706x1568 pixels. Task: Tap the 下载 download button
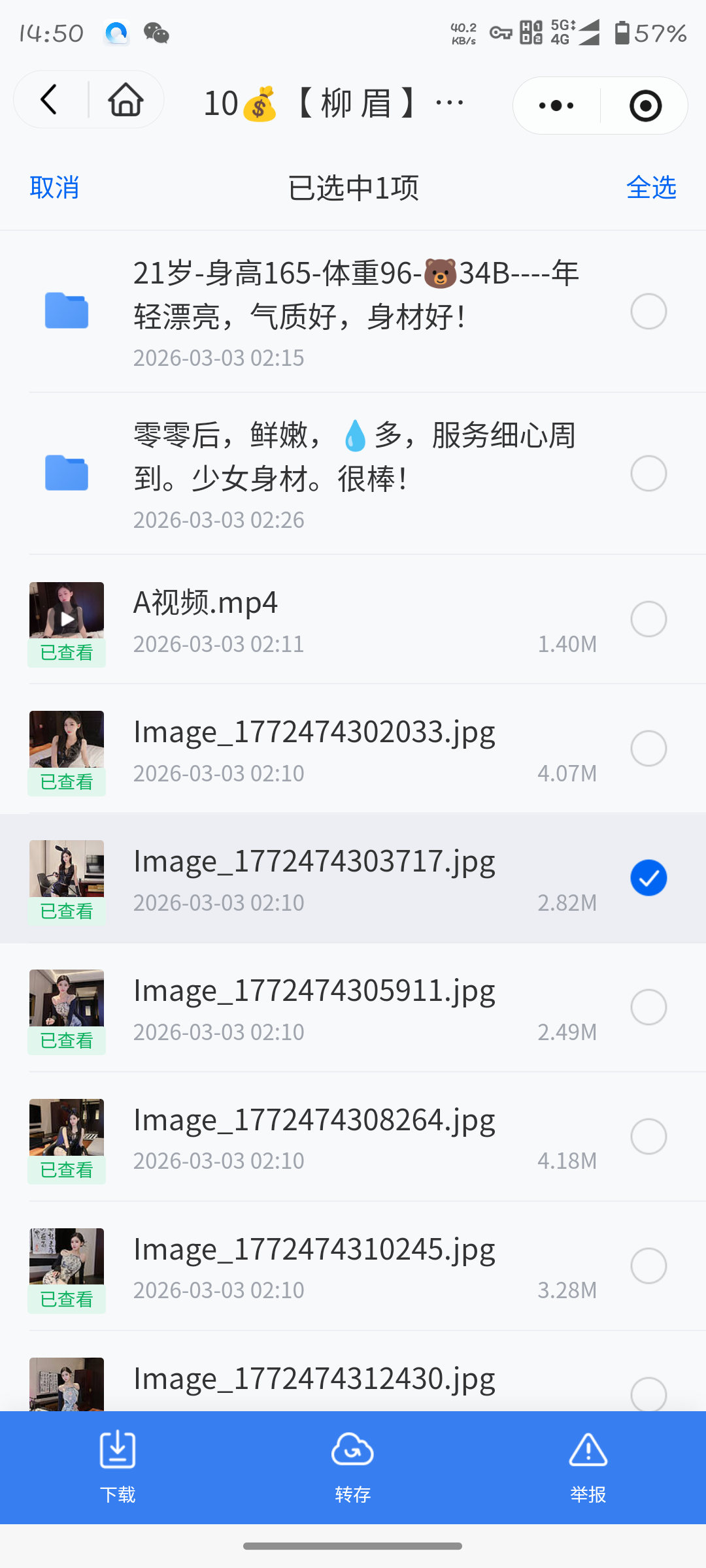pyautogui.click(x=118, y=1467)
